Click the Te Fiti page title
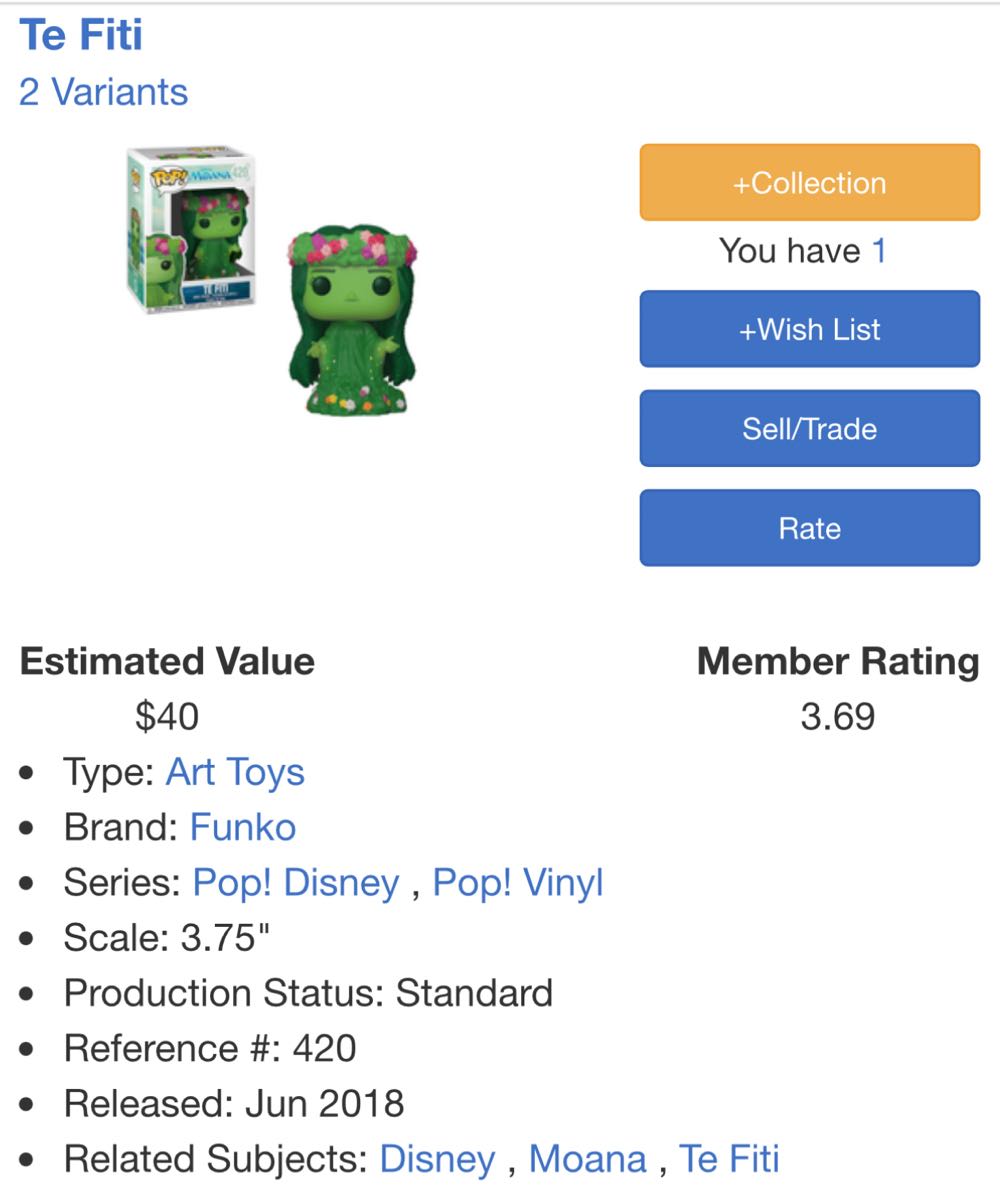The image size is (1000, 1187). point(79,34)
